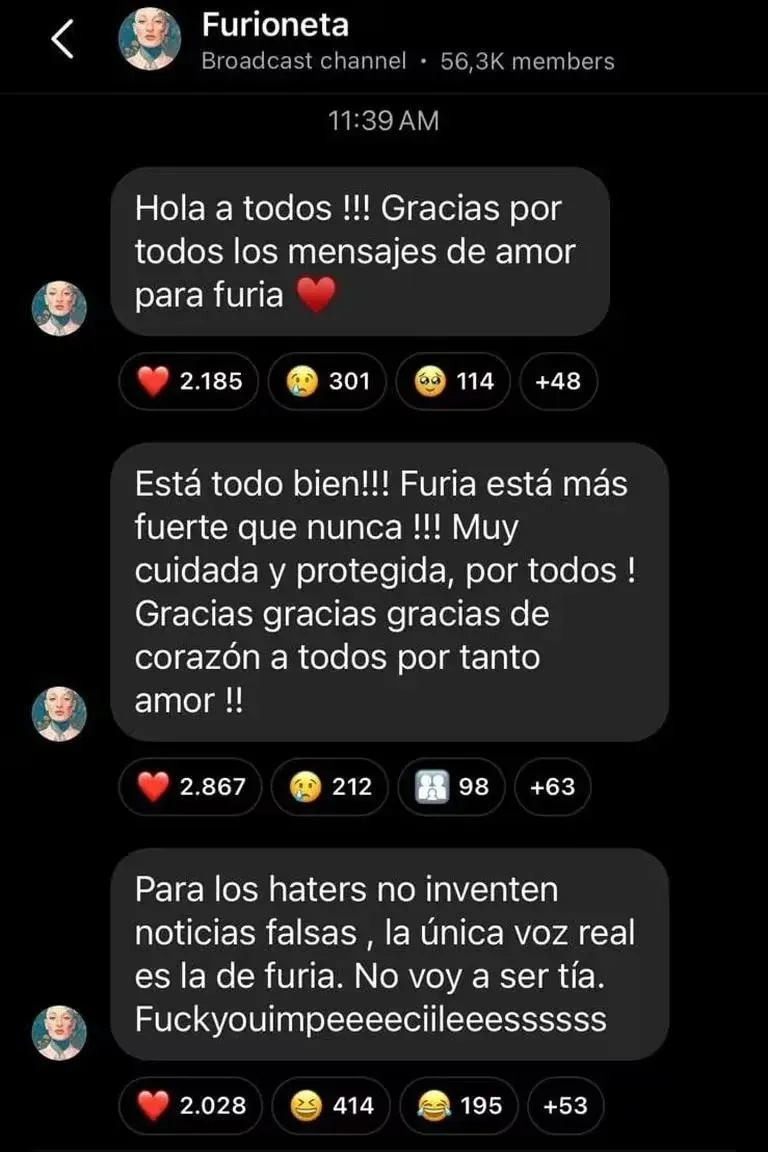Tap the laughing reaction with 414
This screenshot has height=1152, width=768.
331,1106
